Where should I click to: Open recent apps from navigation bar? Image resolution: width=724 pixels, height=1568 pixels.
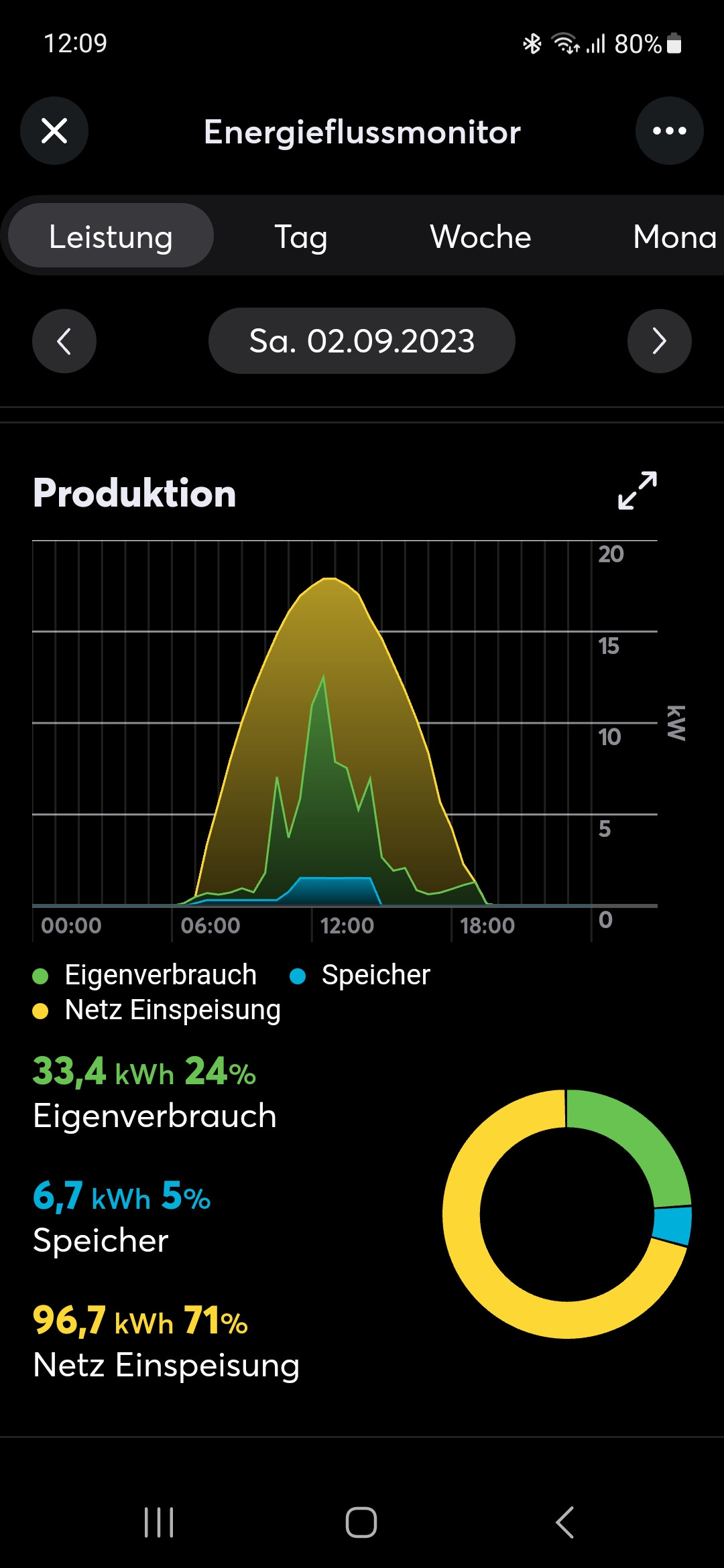pos(159,1522)
